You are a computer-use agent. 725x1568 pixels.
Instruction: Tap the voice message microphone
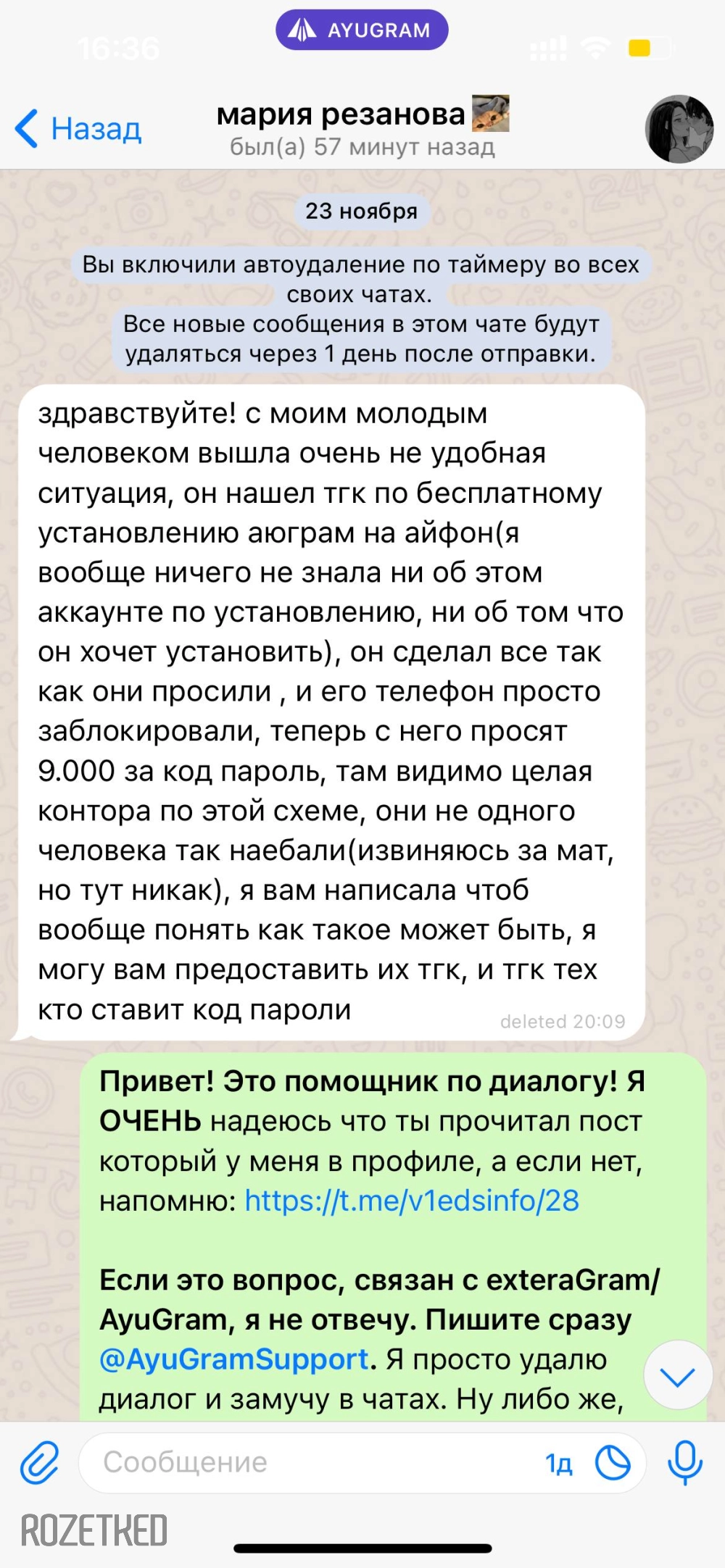point(684,1463)
